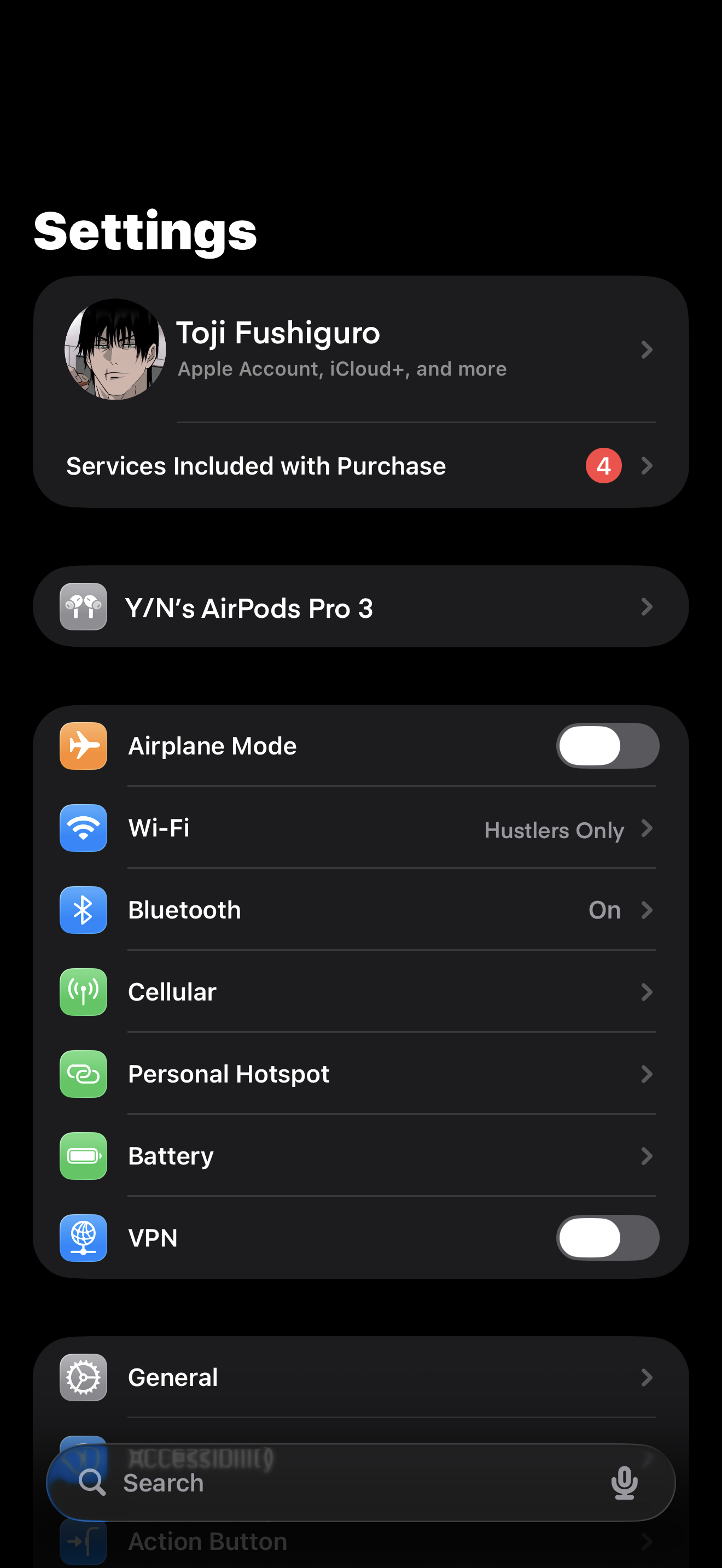Start voice search with the microphone
The height and width of the screenshot is (1568, 722).
click(624, 1483)
